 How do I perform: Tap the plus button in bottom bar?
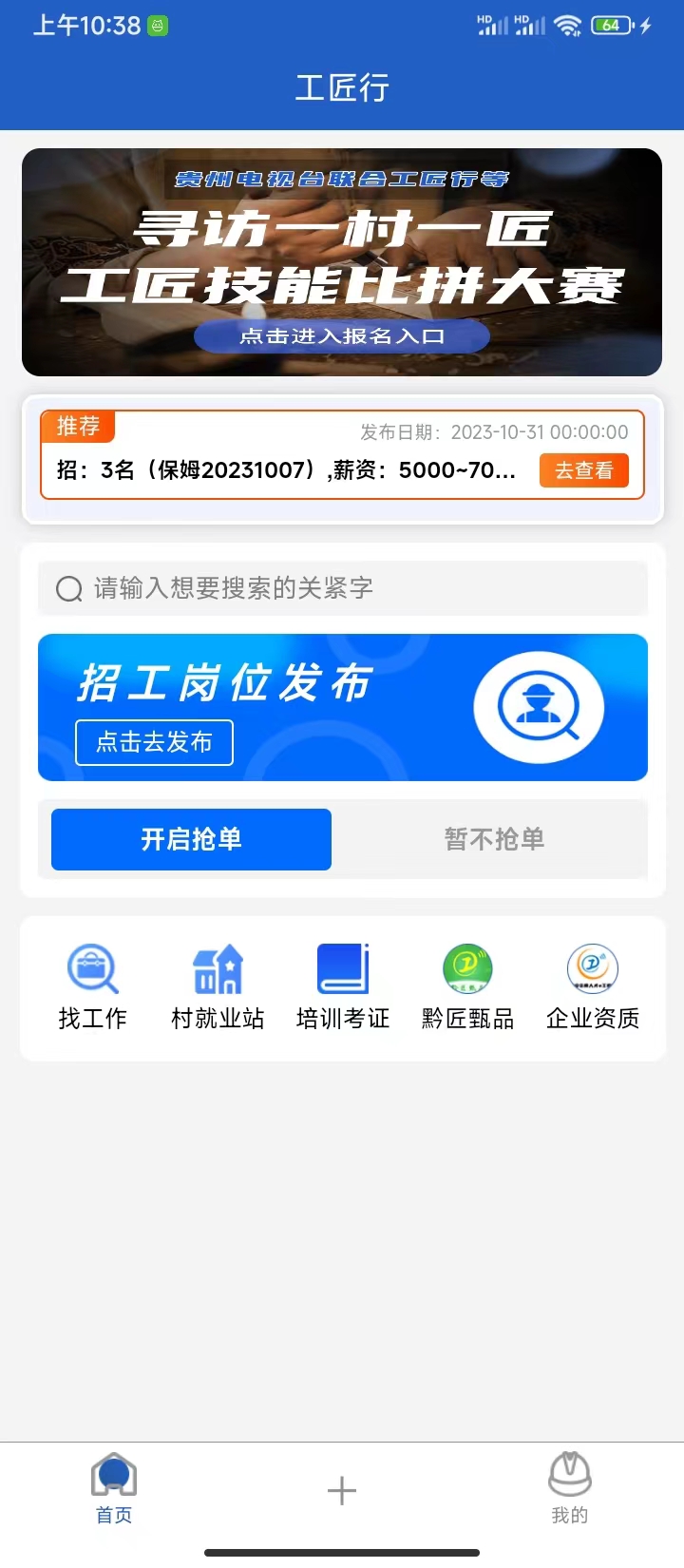(342, 1490)
